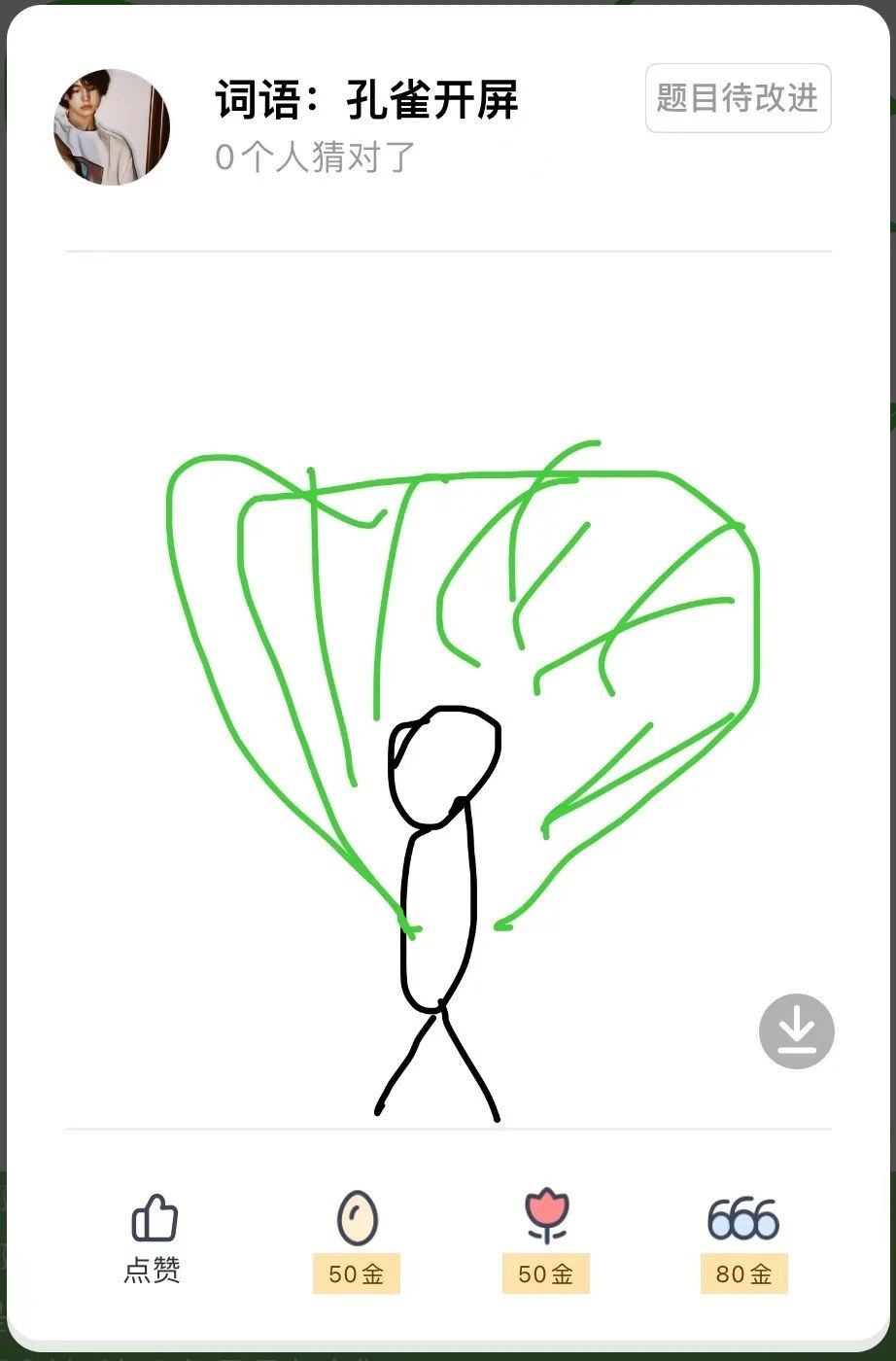The image size is (896, 1361).
Task: Tap the 题目待改进 button
Action: coord(738,98)
